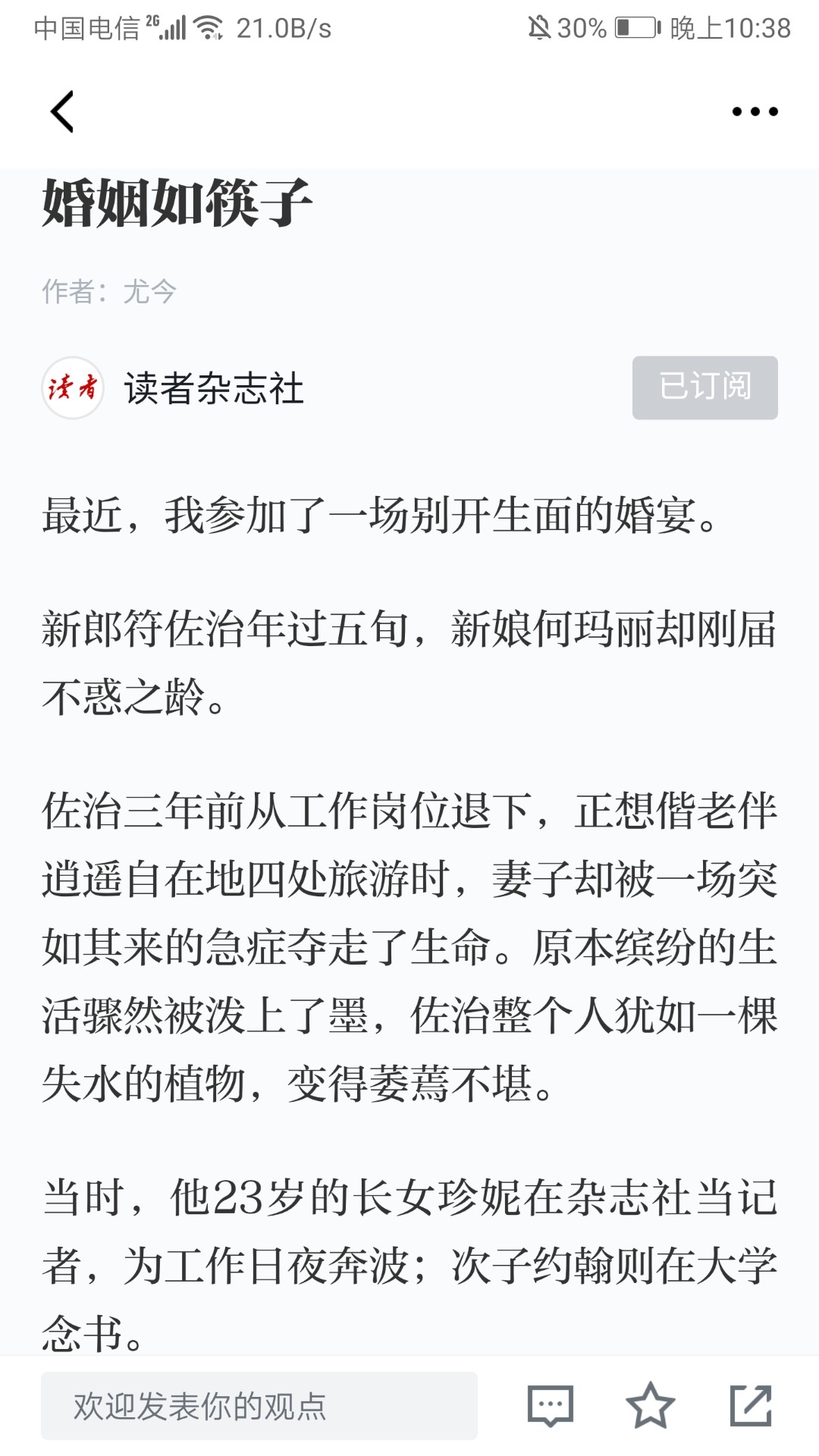This screenshot has height=1456, width=819.
Task: Tap the 欢迎发表你的观点 comment field
Action: 259,1405
